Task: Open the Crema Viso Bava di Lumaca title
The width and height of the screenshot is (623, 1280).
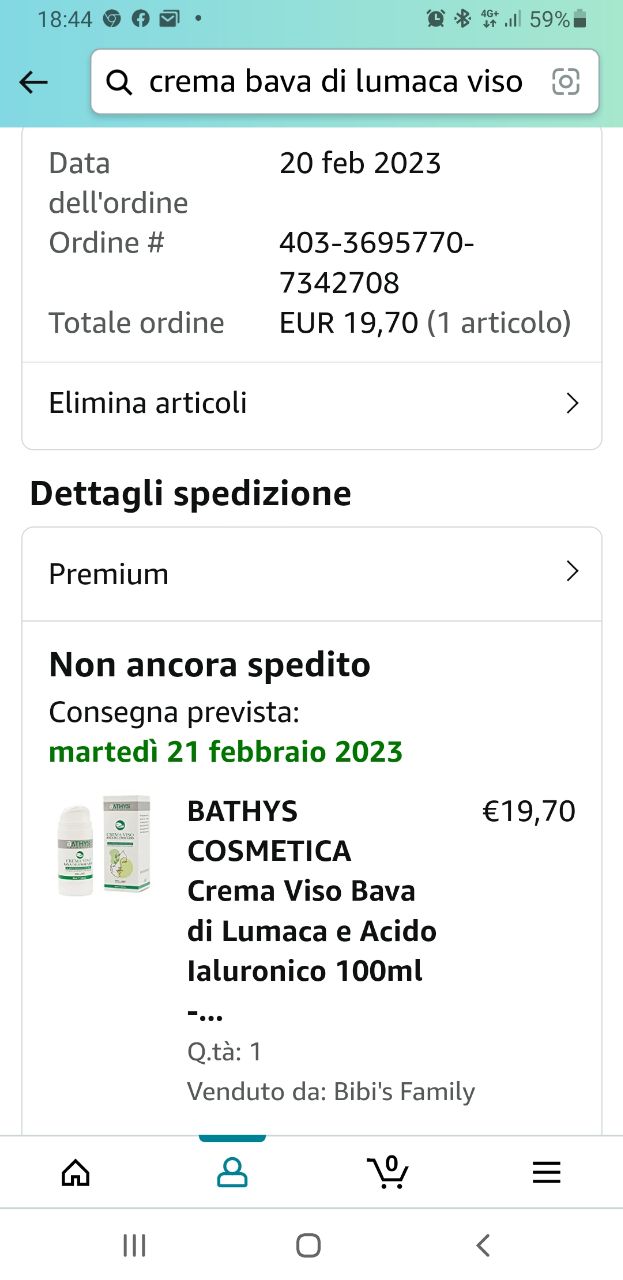Action: click(312, 910)
